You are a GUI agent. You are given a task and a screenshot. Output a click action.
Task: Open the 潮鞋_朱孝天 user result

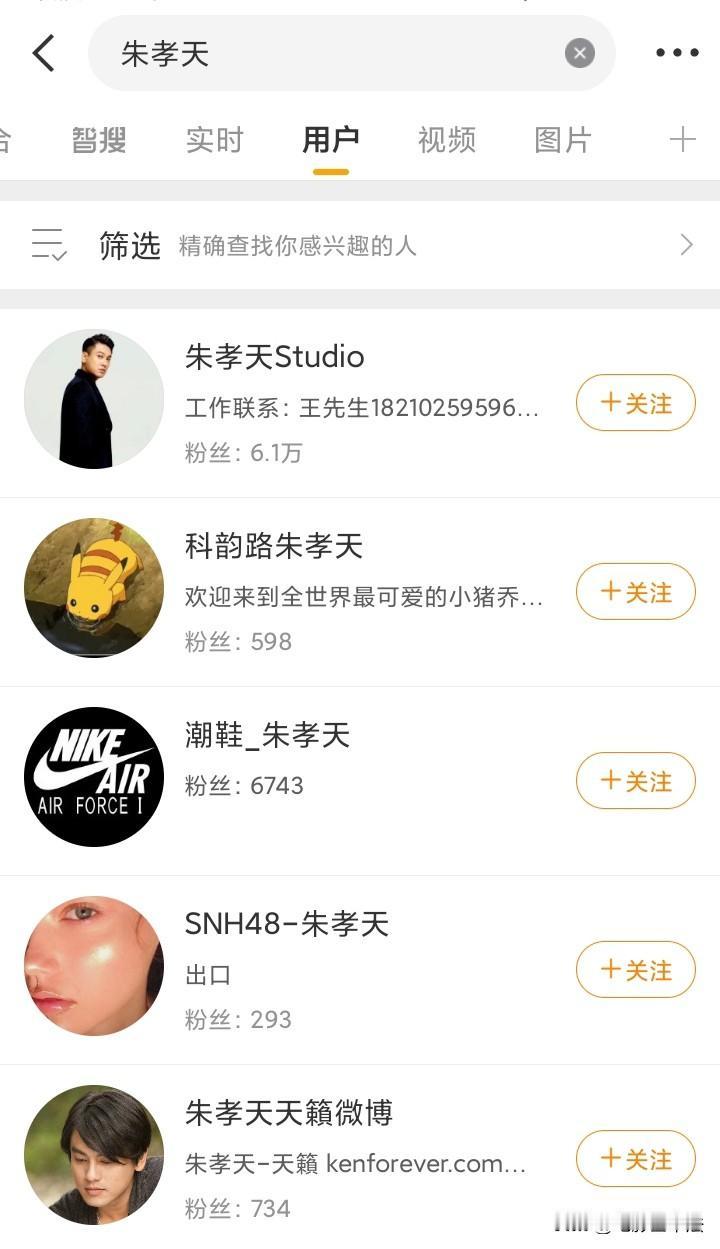point(267,735)
